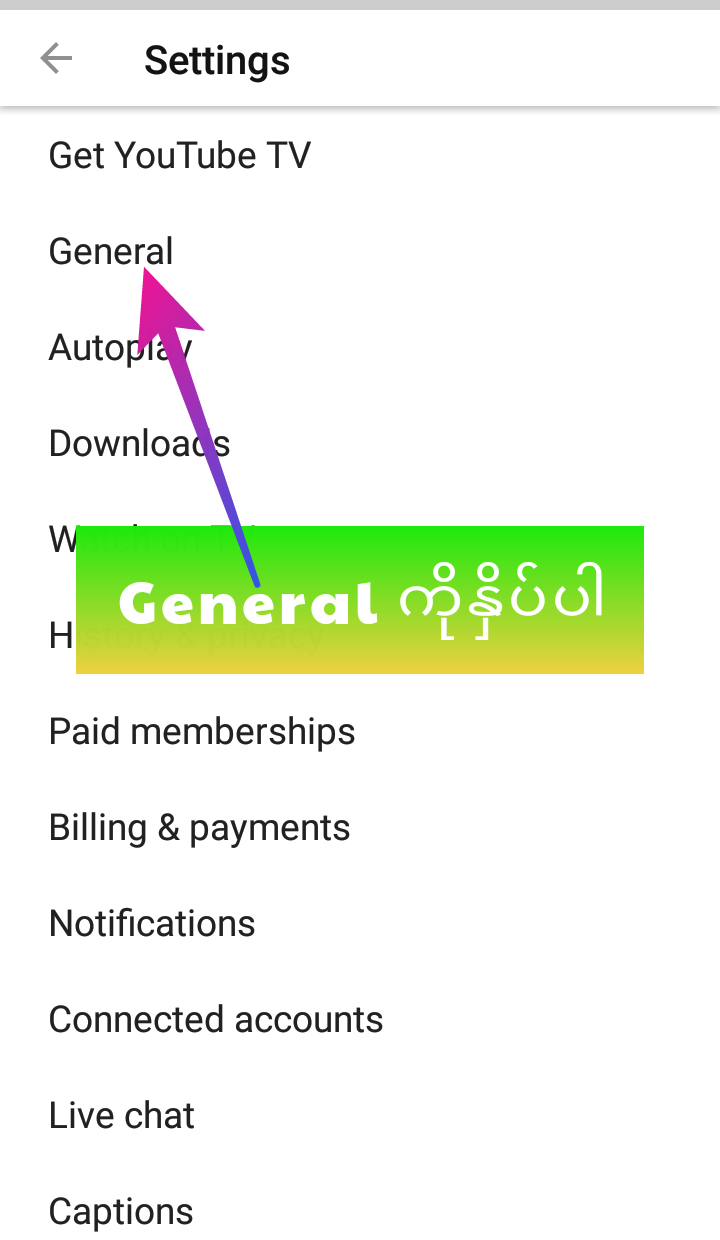The height and width of the screenshot is (1240, 720).
Task: Open Captions settings
Action: (121, 1211)
